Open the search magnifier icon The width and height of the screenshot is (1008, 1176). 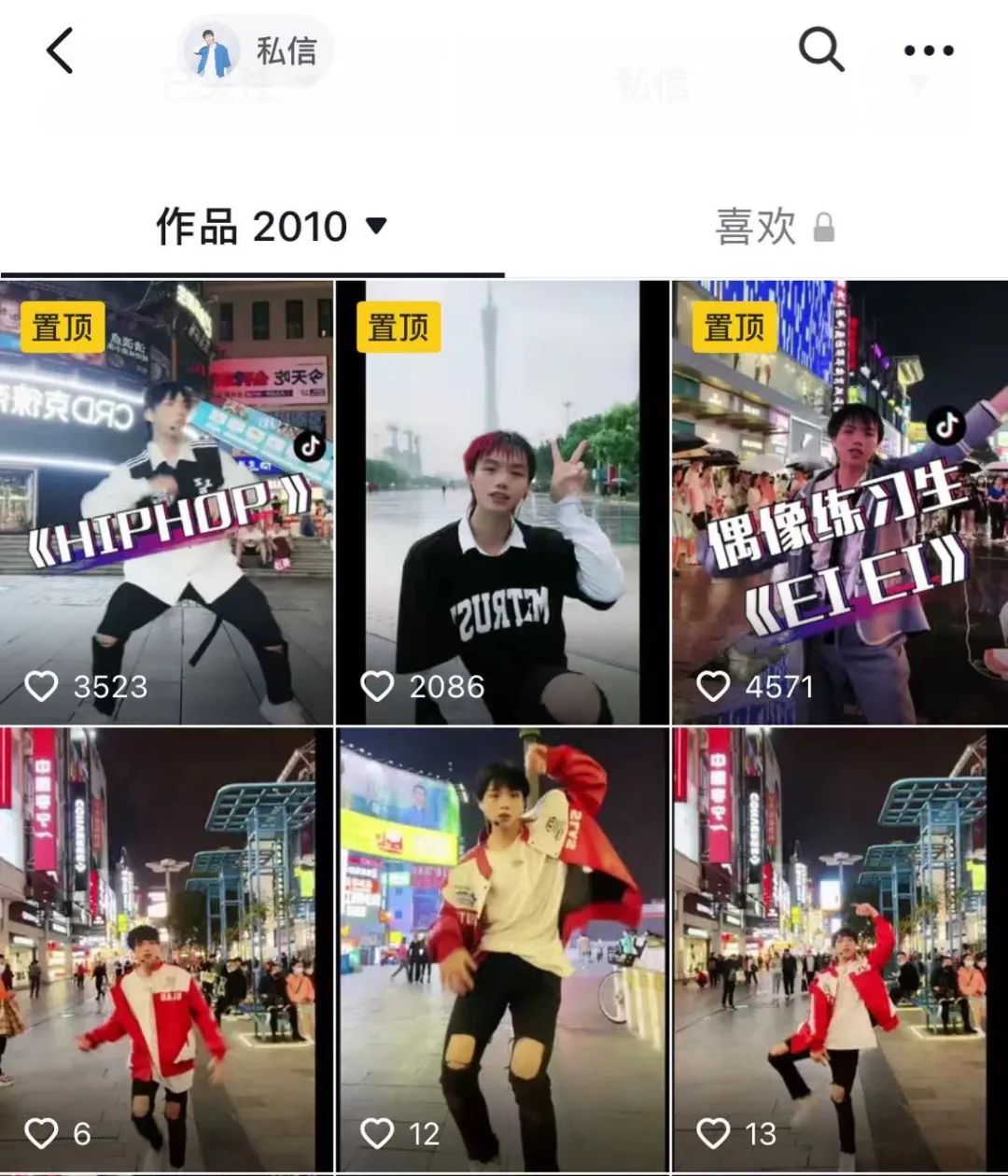821,49
